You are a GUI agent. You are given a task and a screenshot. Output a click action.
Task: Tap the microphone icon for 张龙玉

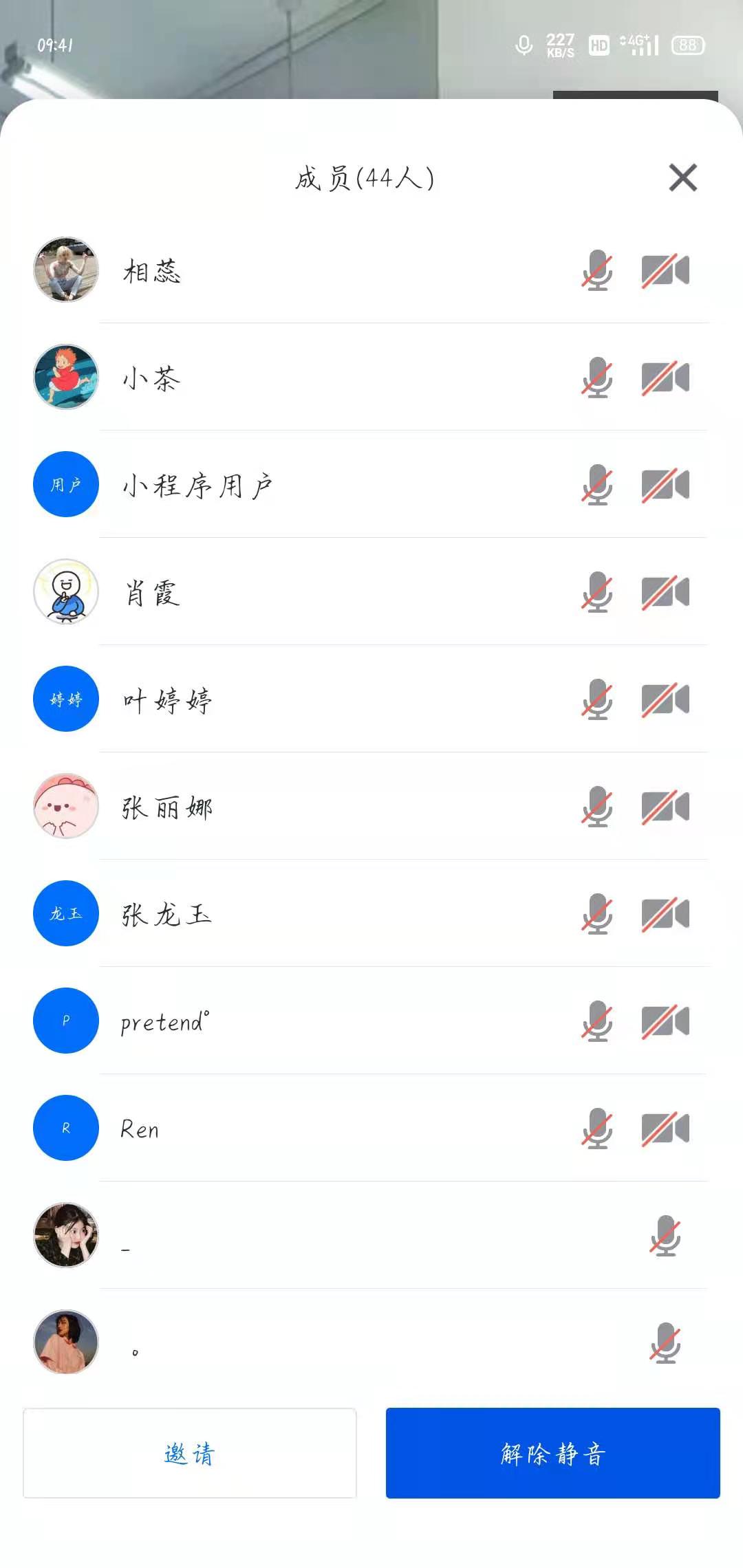597,914
